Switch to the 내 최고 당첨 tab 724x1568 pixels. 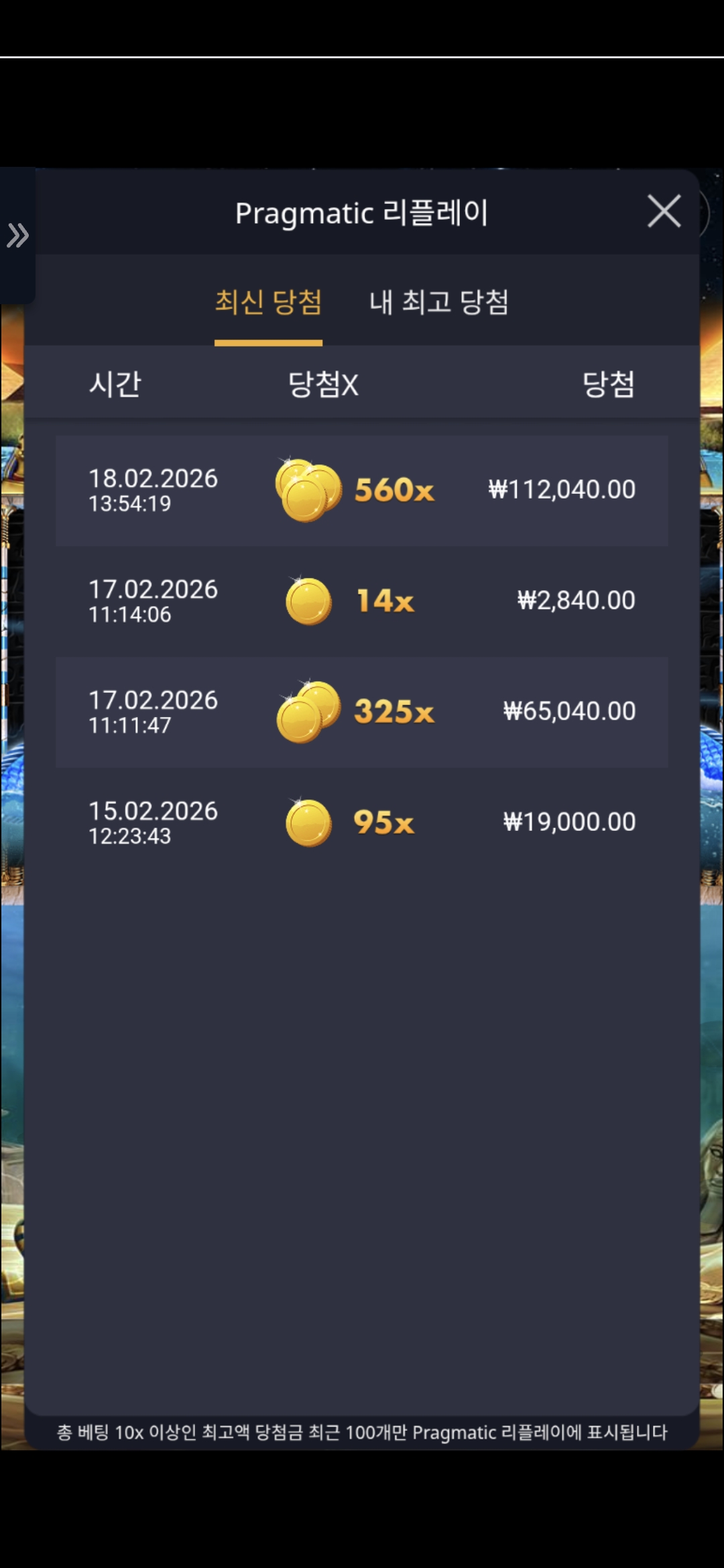439,302
